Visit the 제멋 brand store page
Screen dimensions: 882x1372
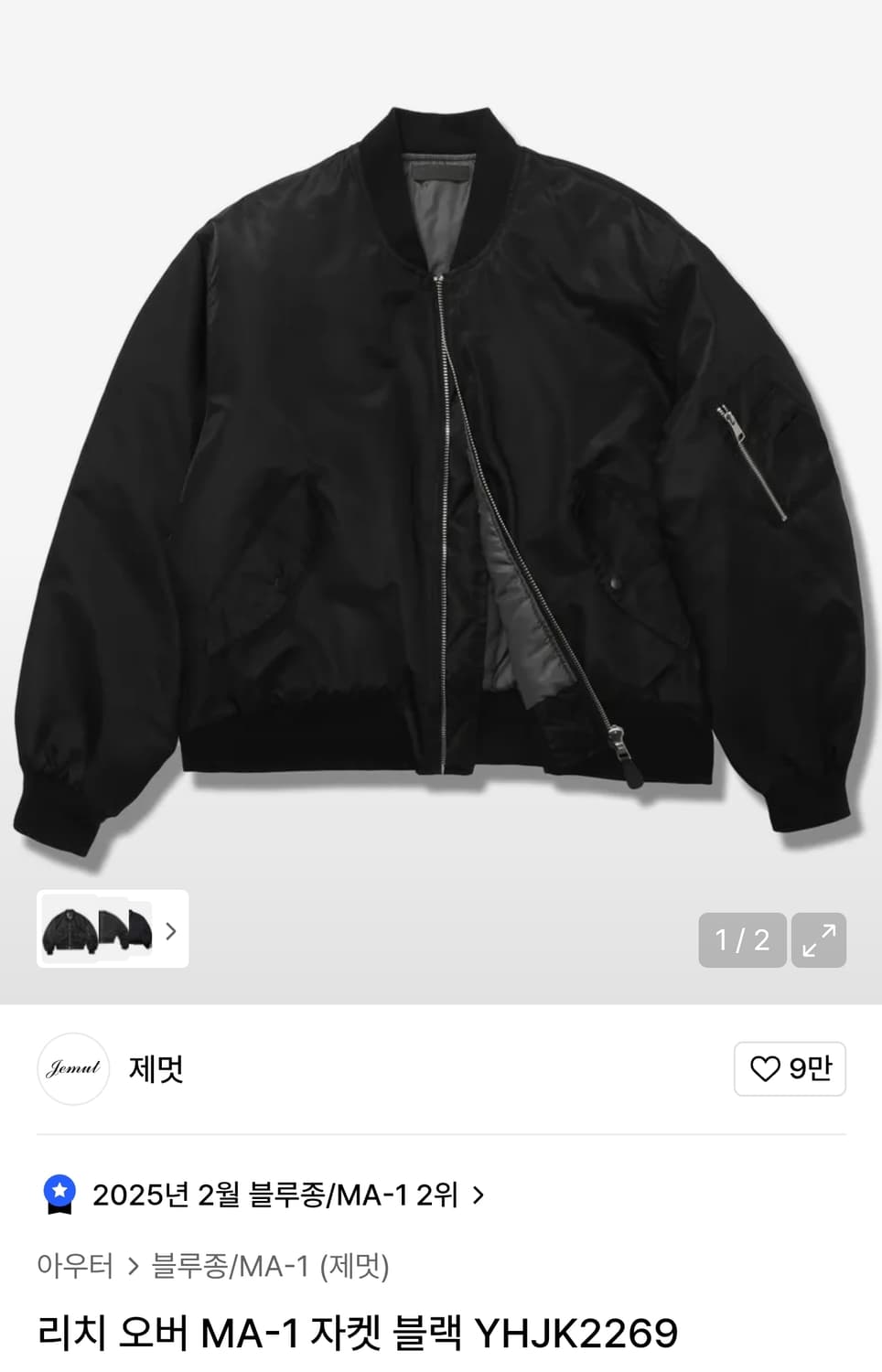(x=156, y=1069)
